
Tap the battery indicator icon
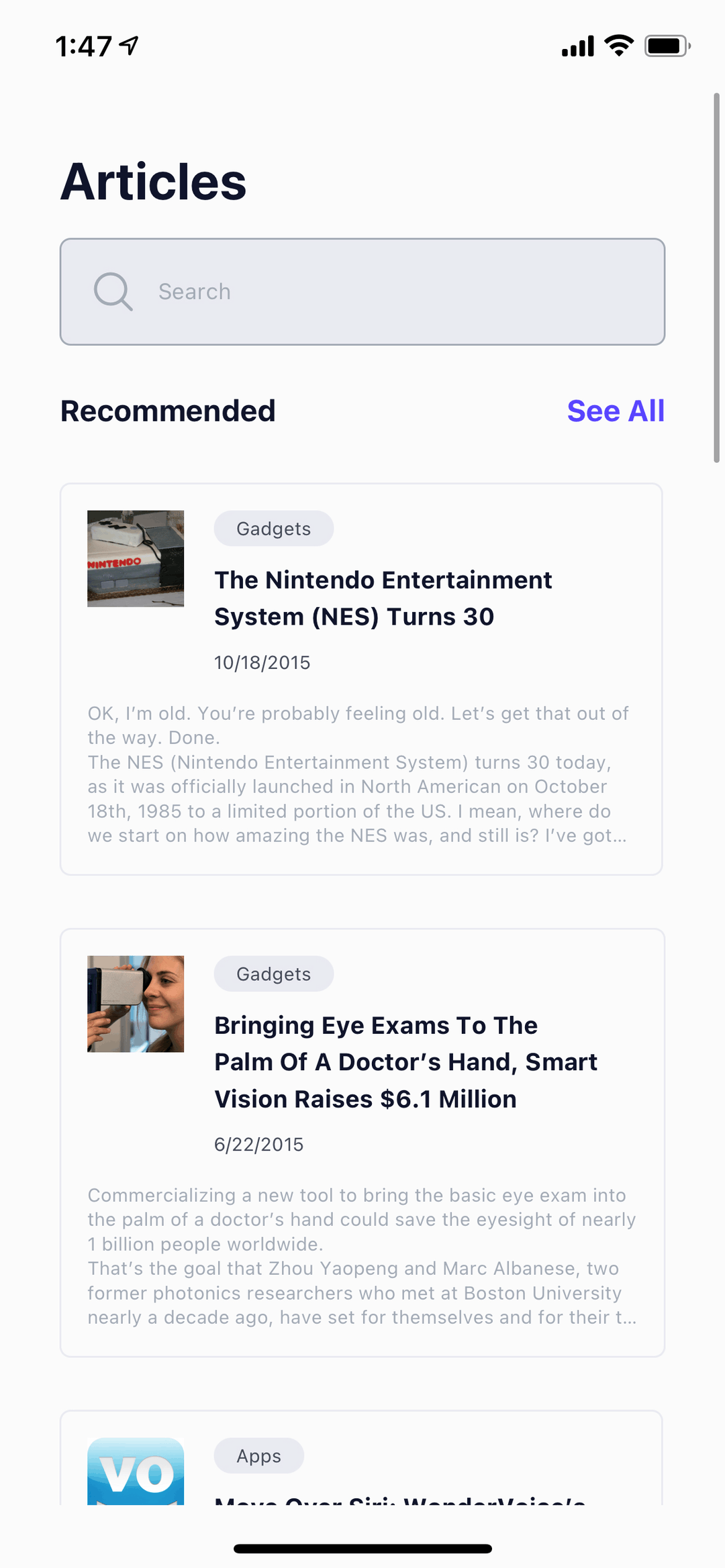(667, 45)
